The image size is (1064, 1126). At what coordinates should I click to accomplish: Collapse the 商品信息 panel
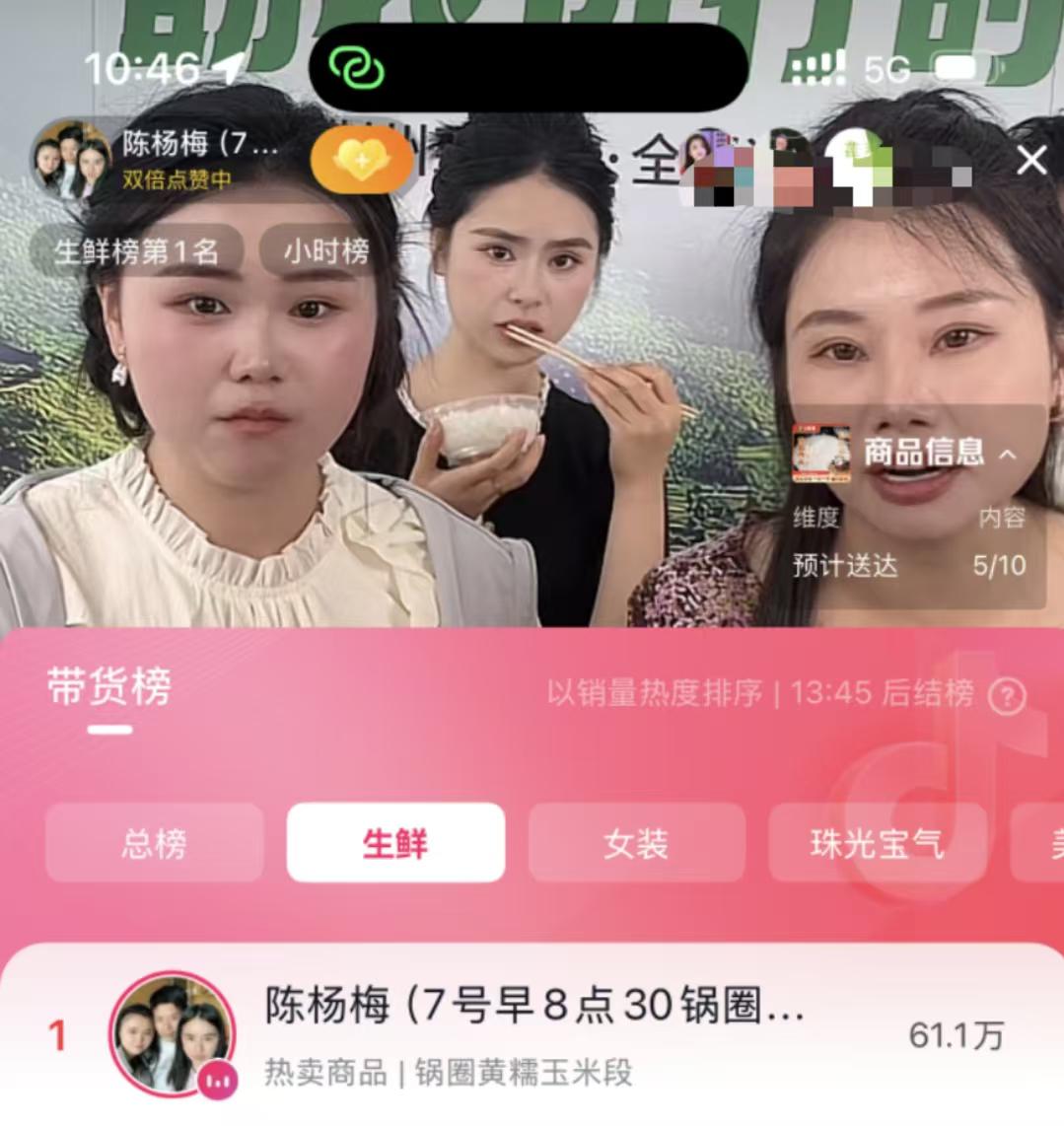point(1008,454)
